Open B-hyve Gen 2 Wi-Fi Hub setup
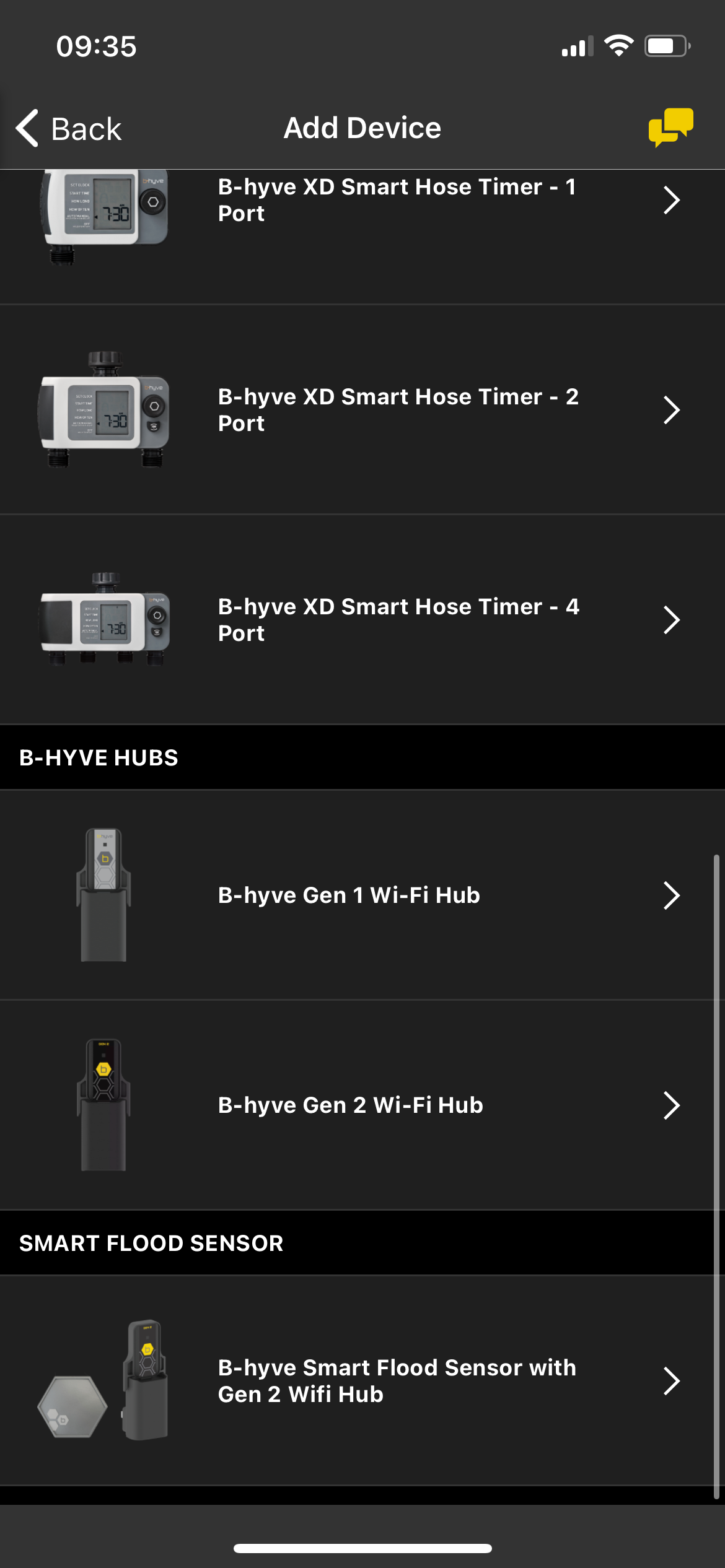725x1568 pixels. click(x=351, y=1105)
